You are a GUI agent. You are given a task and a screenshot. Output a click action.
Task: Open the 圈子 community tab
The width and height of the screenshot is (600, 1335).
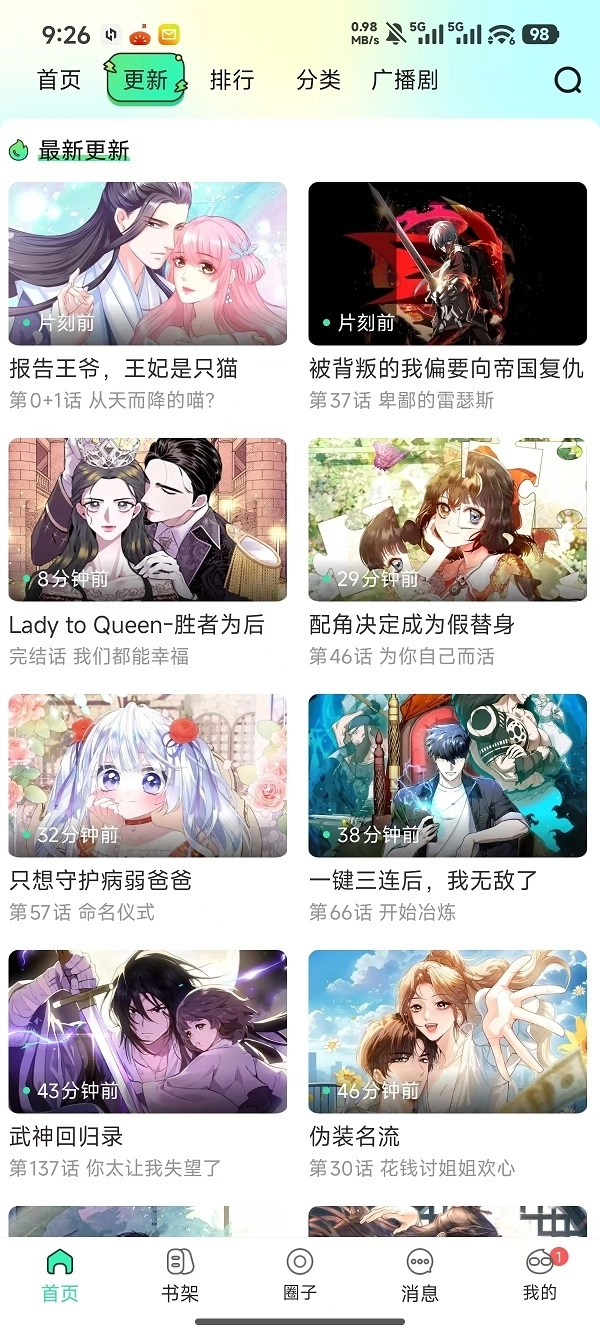click(300, 1274)
